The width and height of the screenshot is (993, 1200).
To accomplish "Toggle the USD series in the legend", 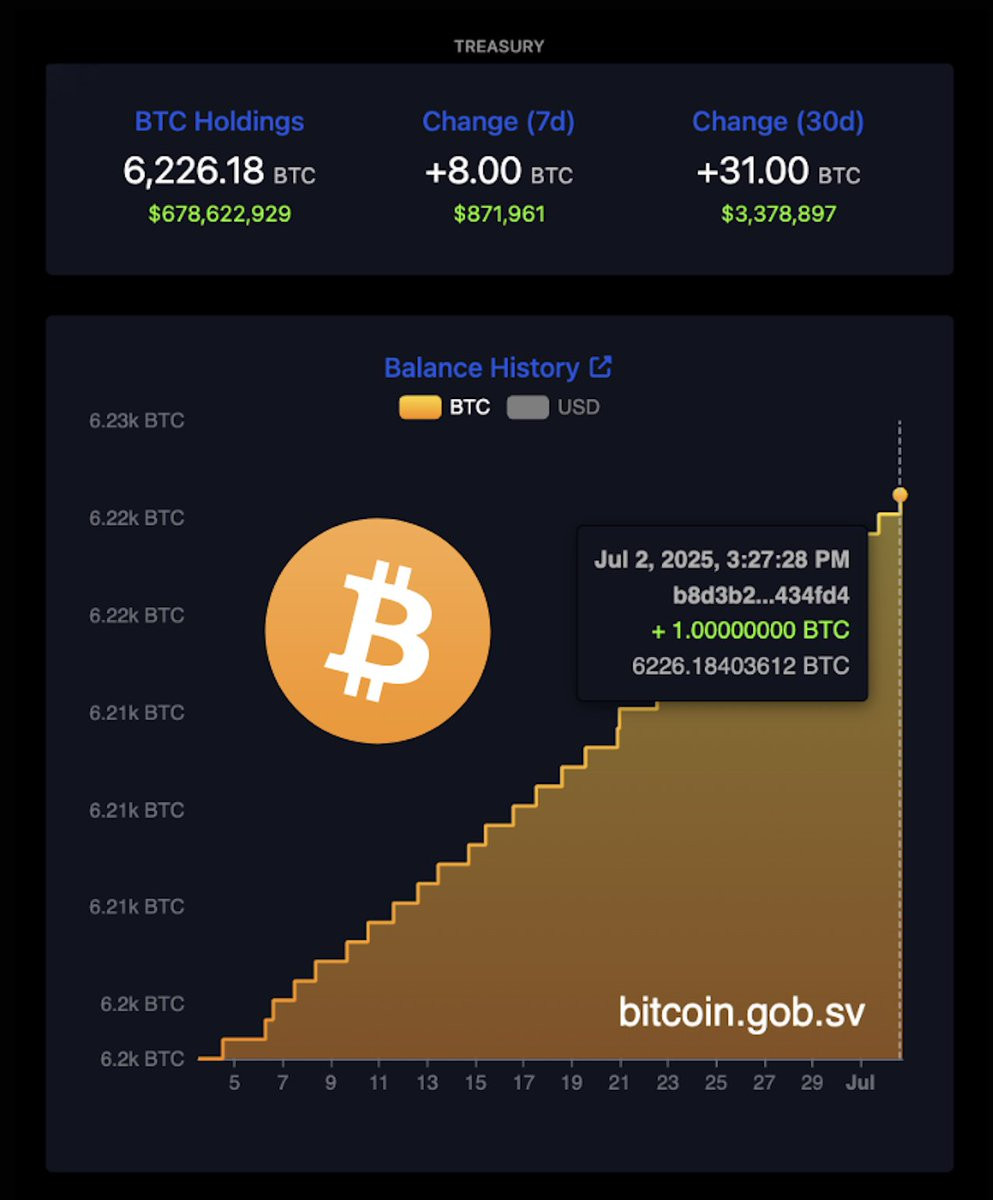I will [x=553, y=407].
